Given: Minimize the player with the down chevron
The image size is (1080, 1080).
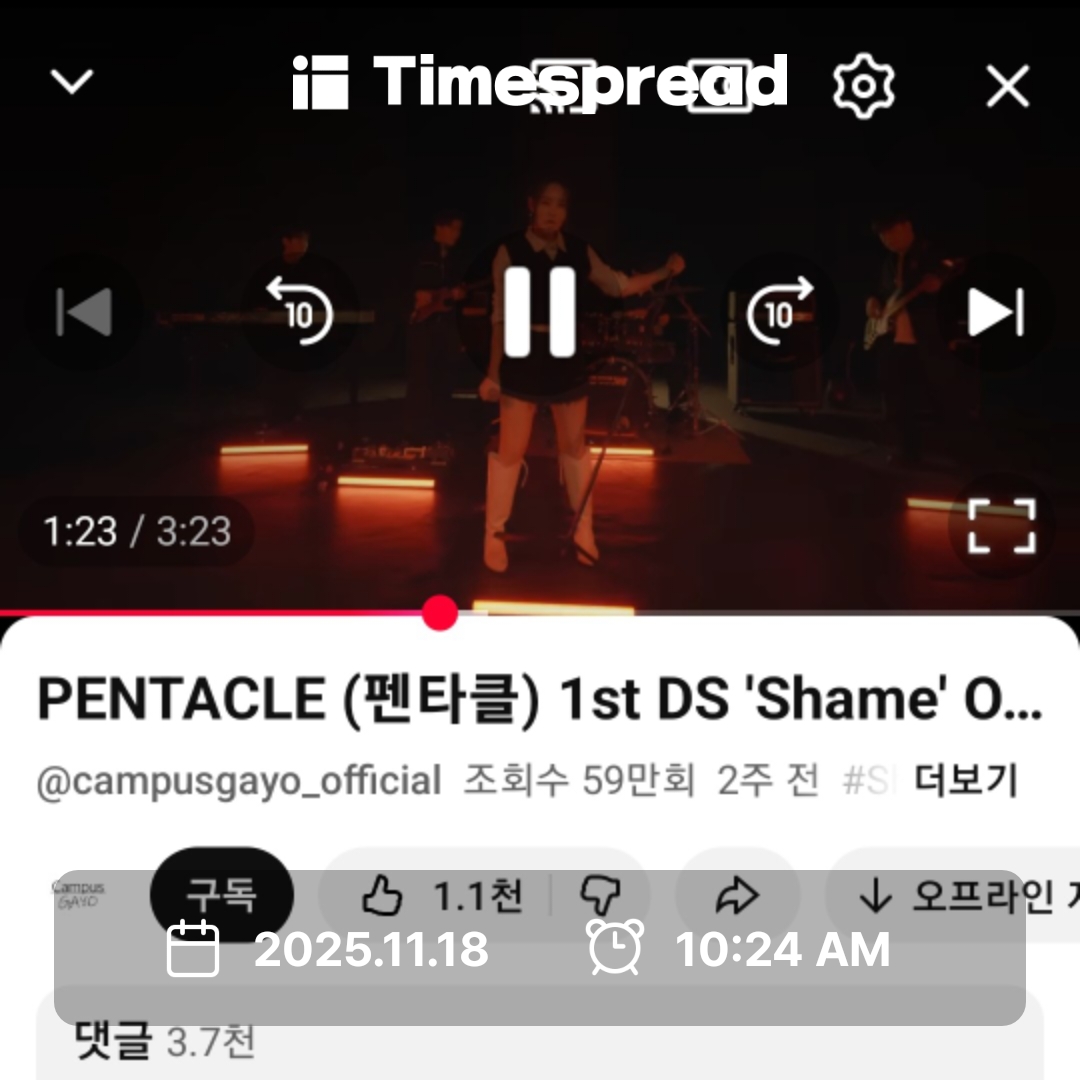Looking at the screenshot, I should (x=72, y=83).
